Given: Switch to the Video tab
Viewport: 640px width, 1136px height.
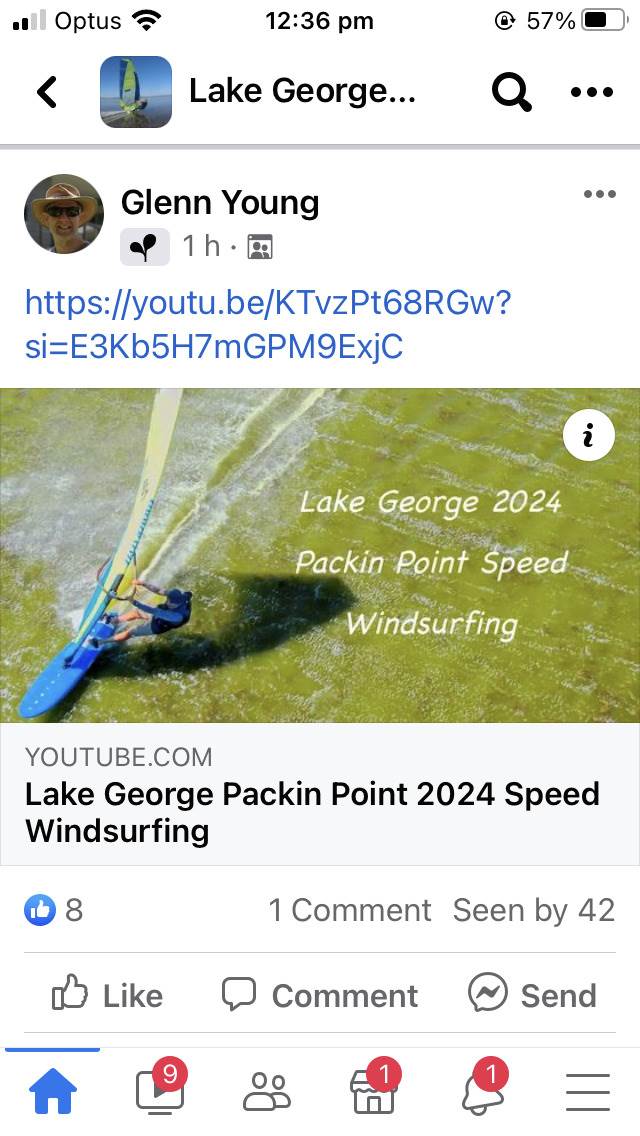Looking at the screenshot, I should point(160,1091).
